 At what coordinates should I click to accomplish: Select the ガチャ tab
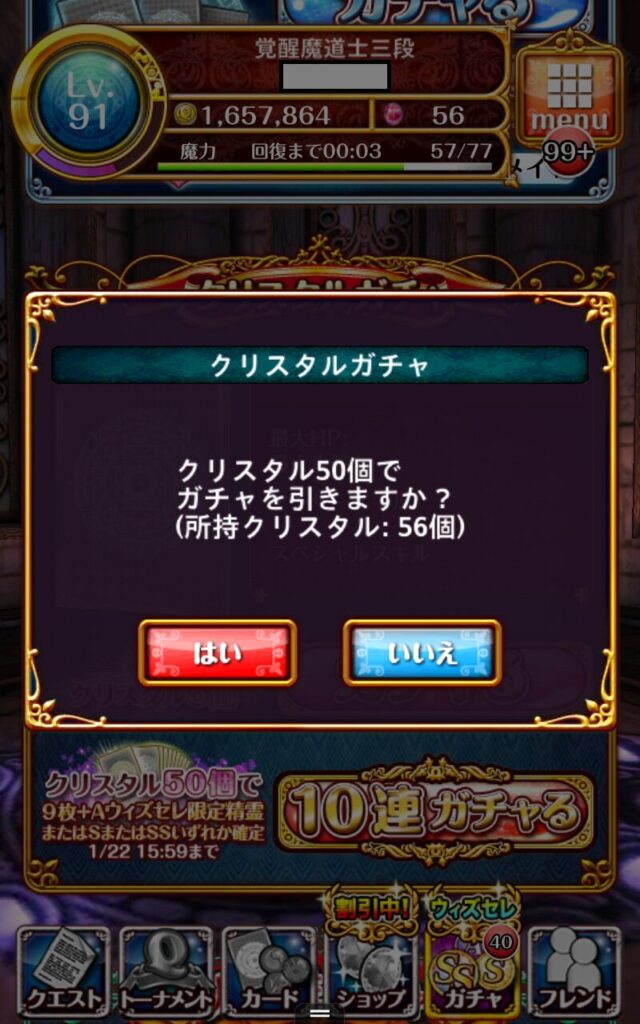point(473,970)
